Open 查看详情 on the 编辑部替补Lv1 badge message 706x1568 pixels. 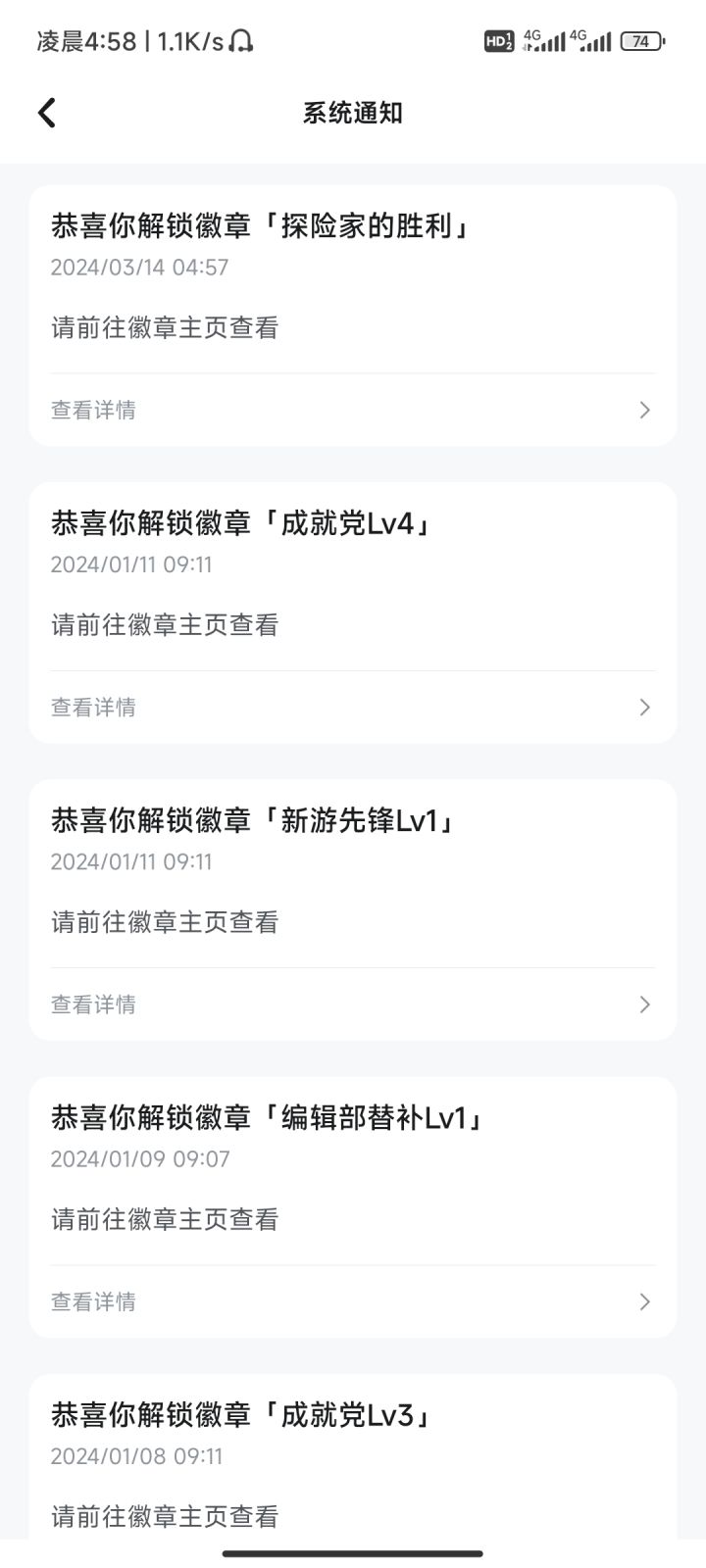tap(93, 1301)
